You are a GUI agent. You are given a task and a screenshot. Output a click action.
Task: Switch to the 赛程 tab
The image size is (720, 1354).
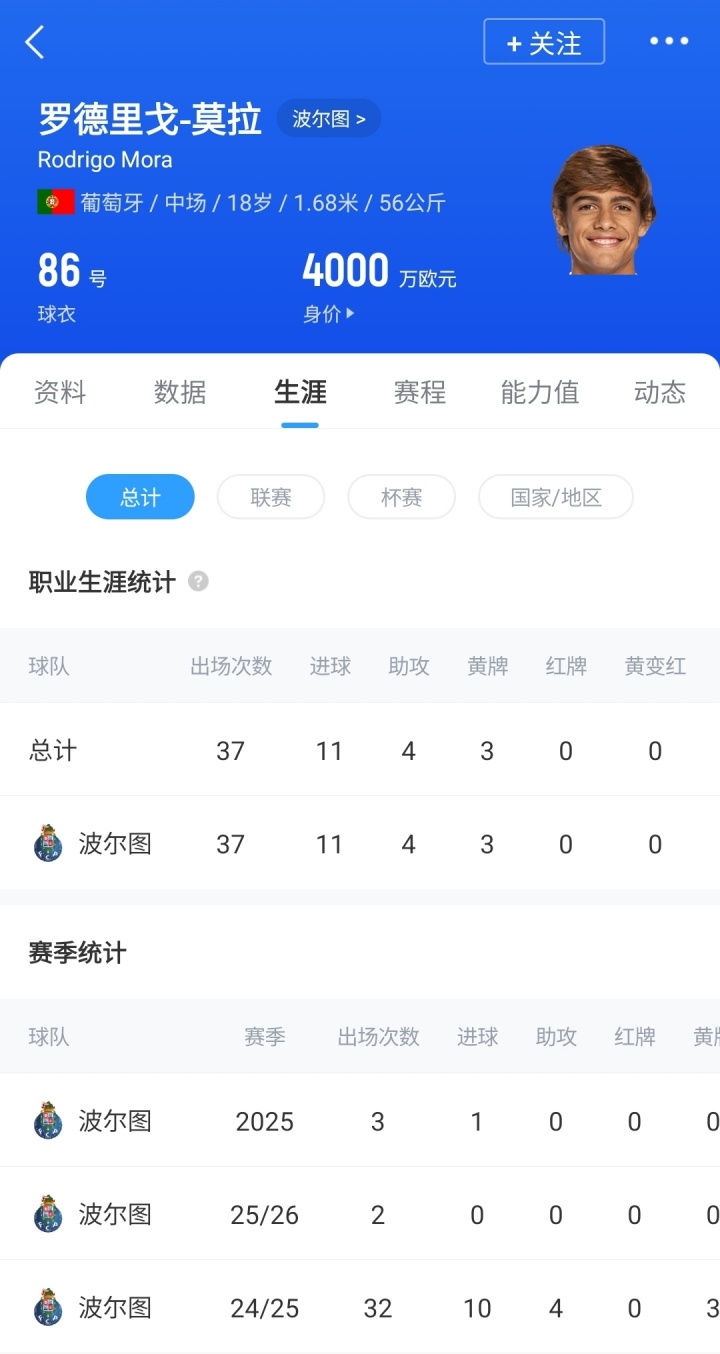point(420,392)
